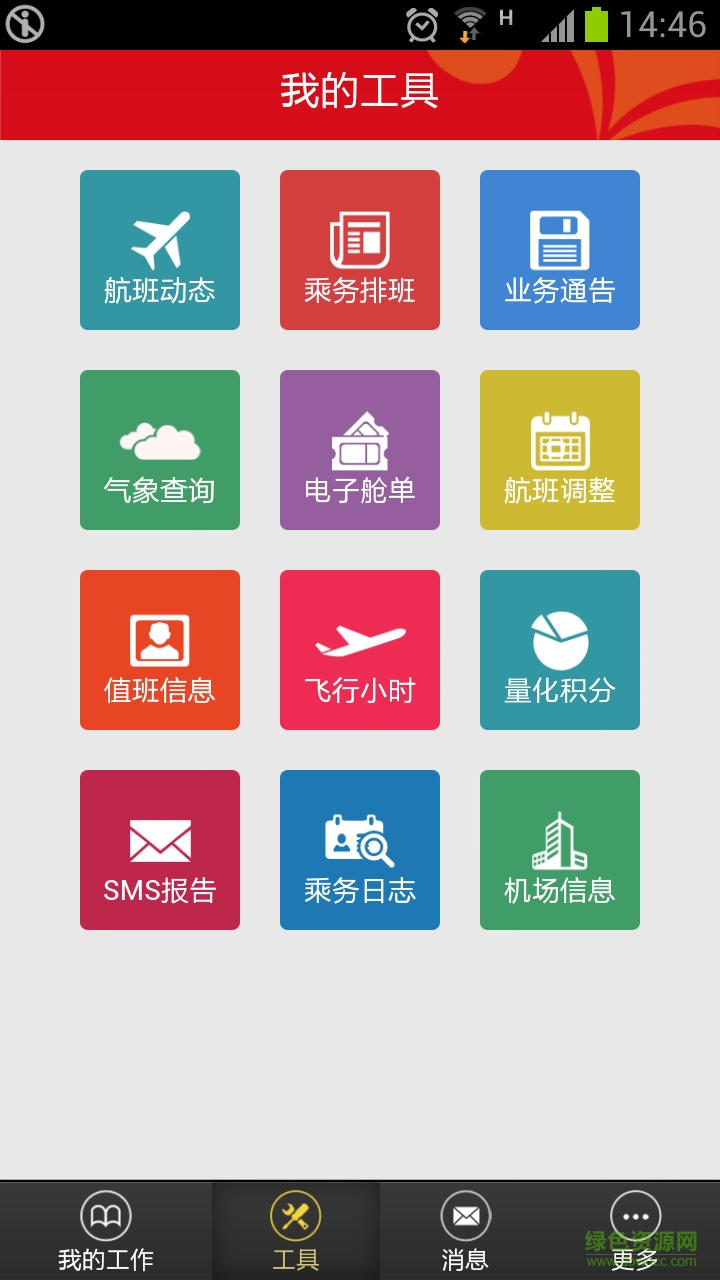Viewport: 720px width, 1280px height.
Task: Open the 气象查询 weather inquiry tool
Action: [x=160, y=449]
